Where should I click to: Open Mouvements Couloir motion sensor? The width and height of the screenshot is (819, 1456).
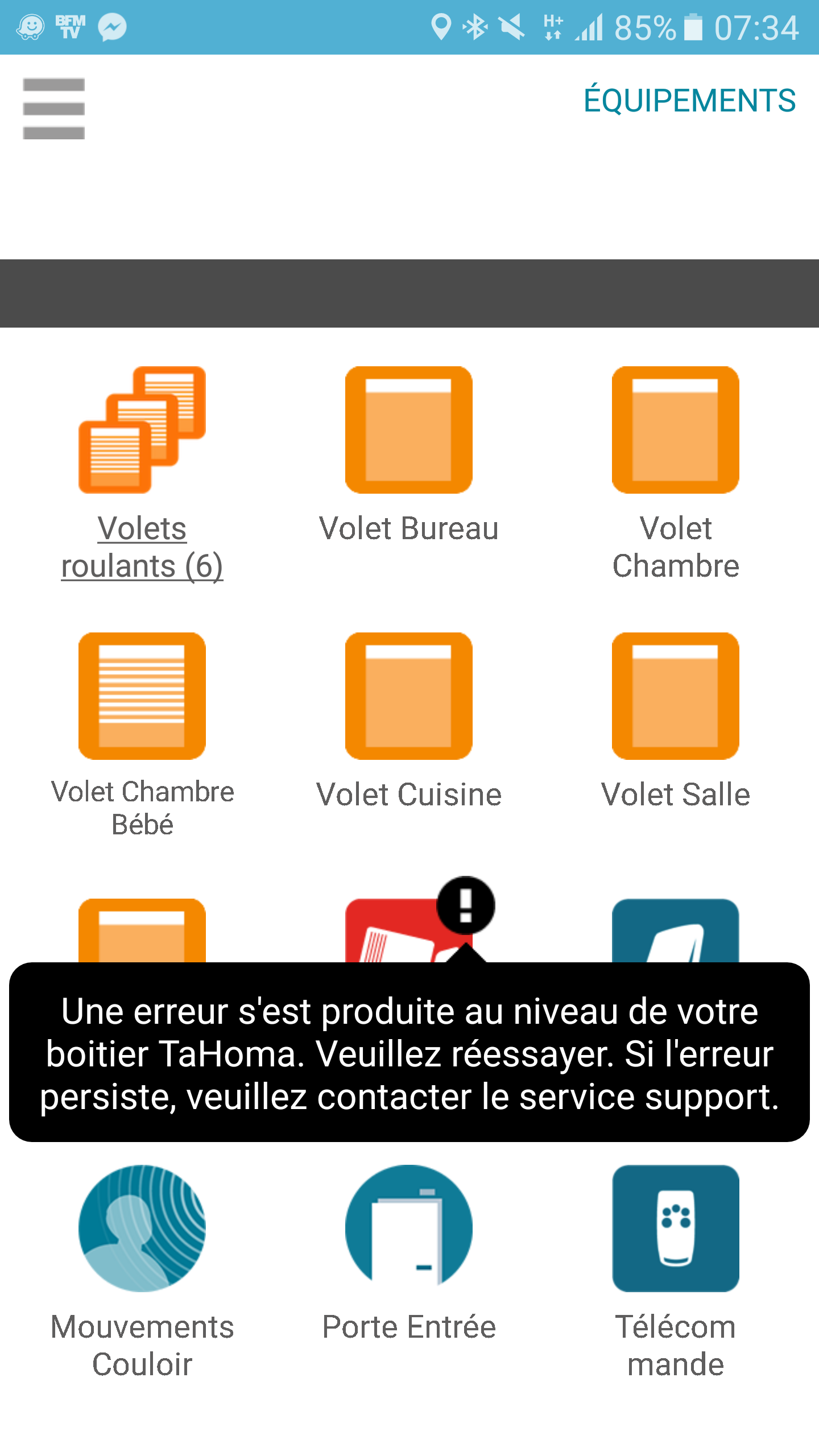coord(142,1272)
